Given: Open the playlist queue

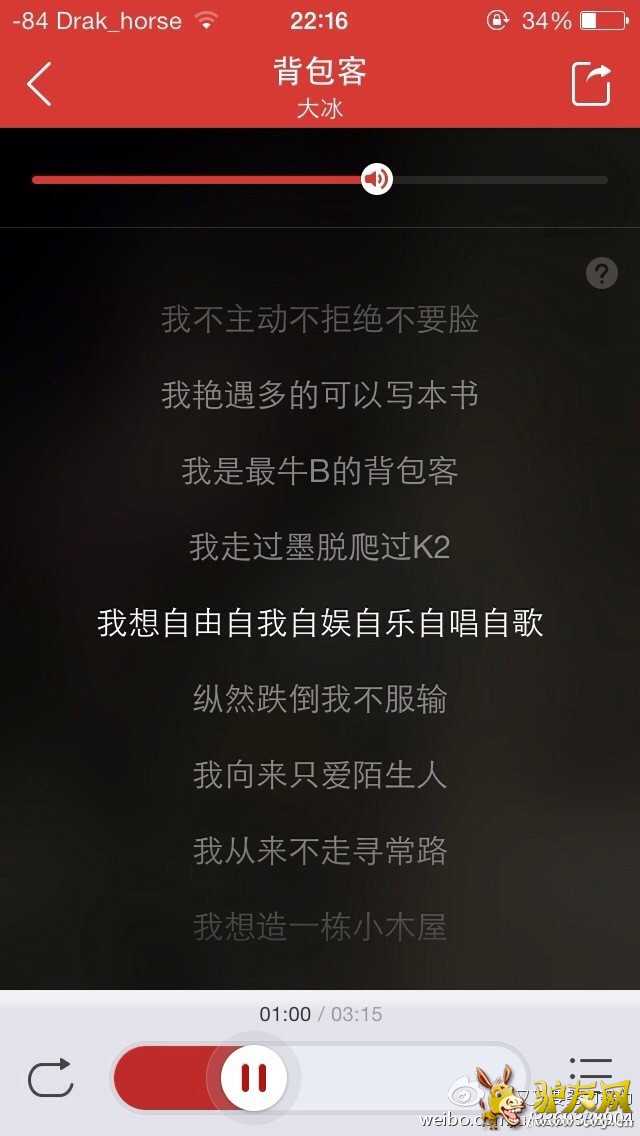Looking at the screenshot, I should pyautogui.click(x=590, y=1070).
